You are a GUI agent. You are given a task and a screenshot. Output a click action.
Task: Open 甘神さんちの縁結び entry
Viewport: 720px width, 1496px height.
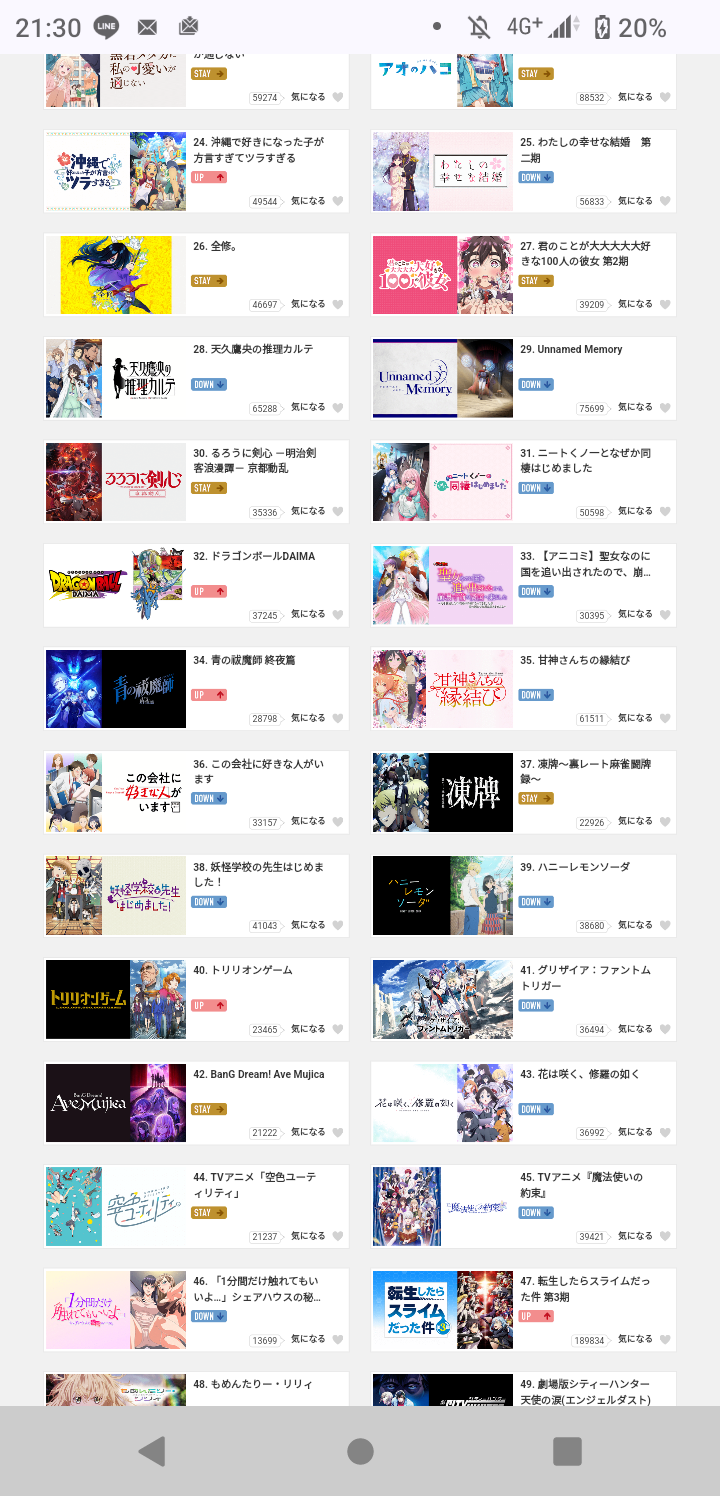523,688
